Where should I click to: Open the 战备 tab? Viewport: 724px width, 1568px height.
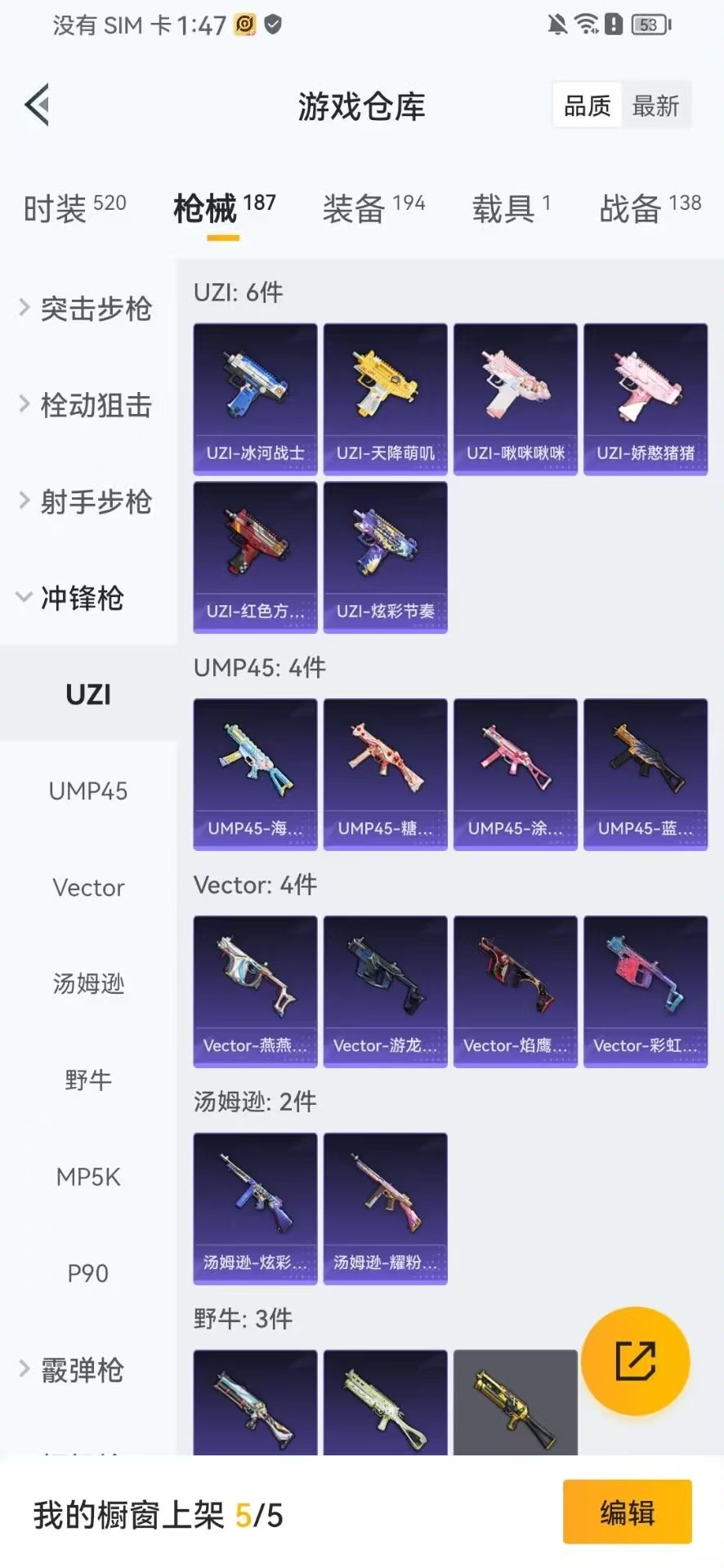pos(650,208)
